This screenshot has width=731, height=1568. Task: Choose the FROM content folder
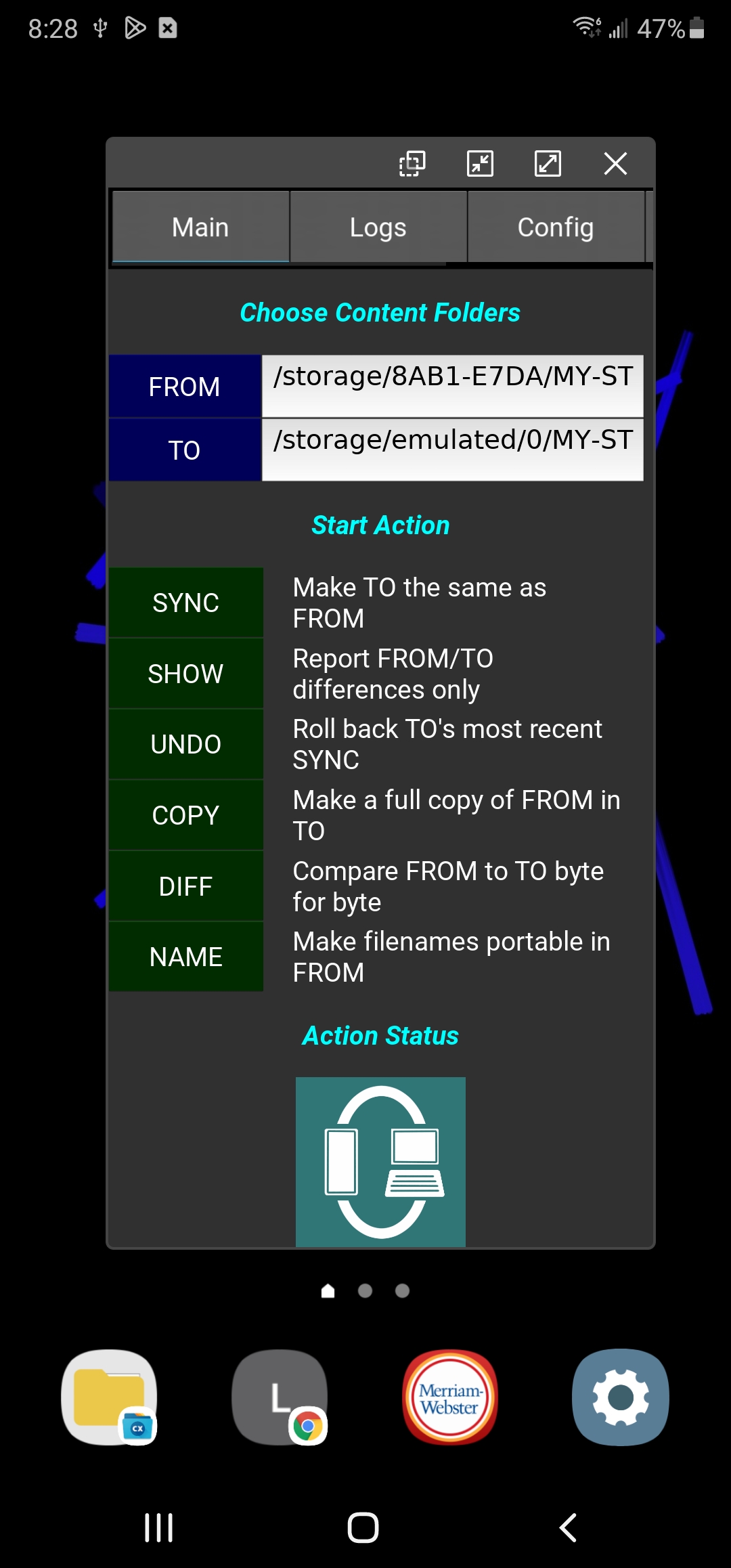coord(185,387)
